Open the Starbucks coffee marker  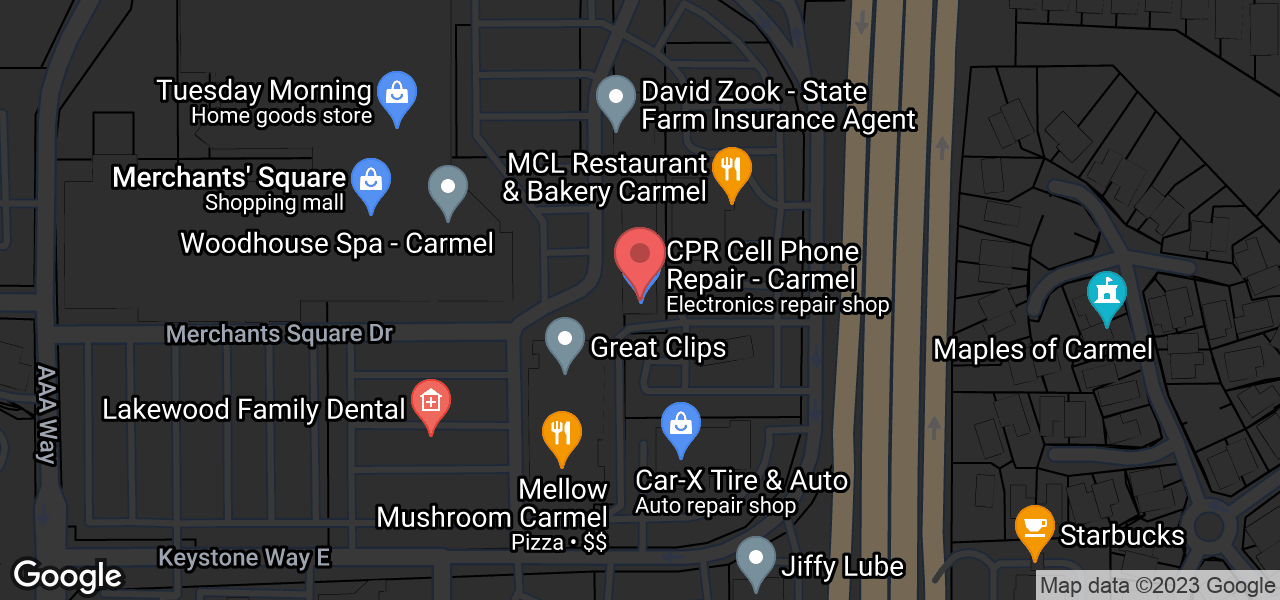(x=1034, y=528)
